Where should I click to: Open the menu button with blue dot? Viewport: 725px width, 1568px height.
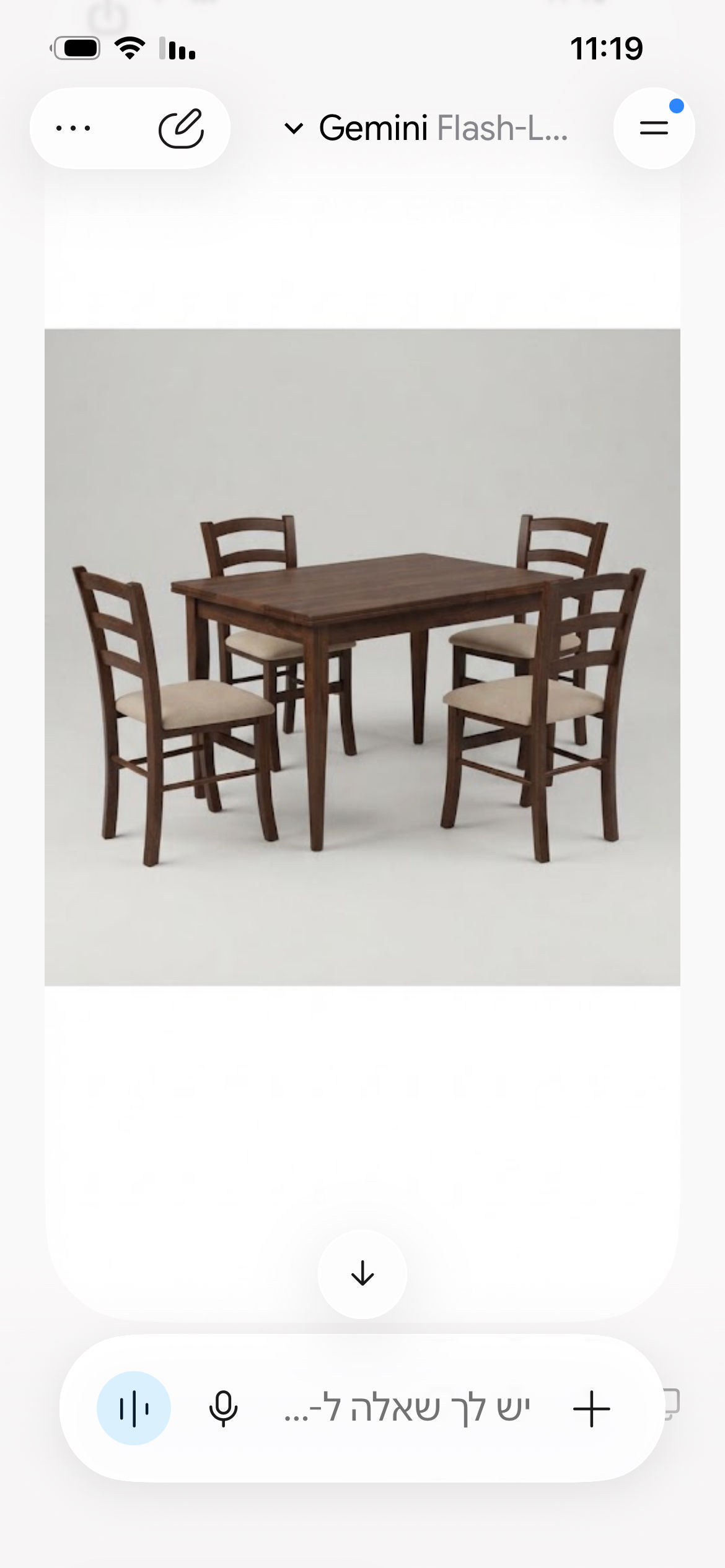(654, 128)
